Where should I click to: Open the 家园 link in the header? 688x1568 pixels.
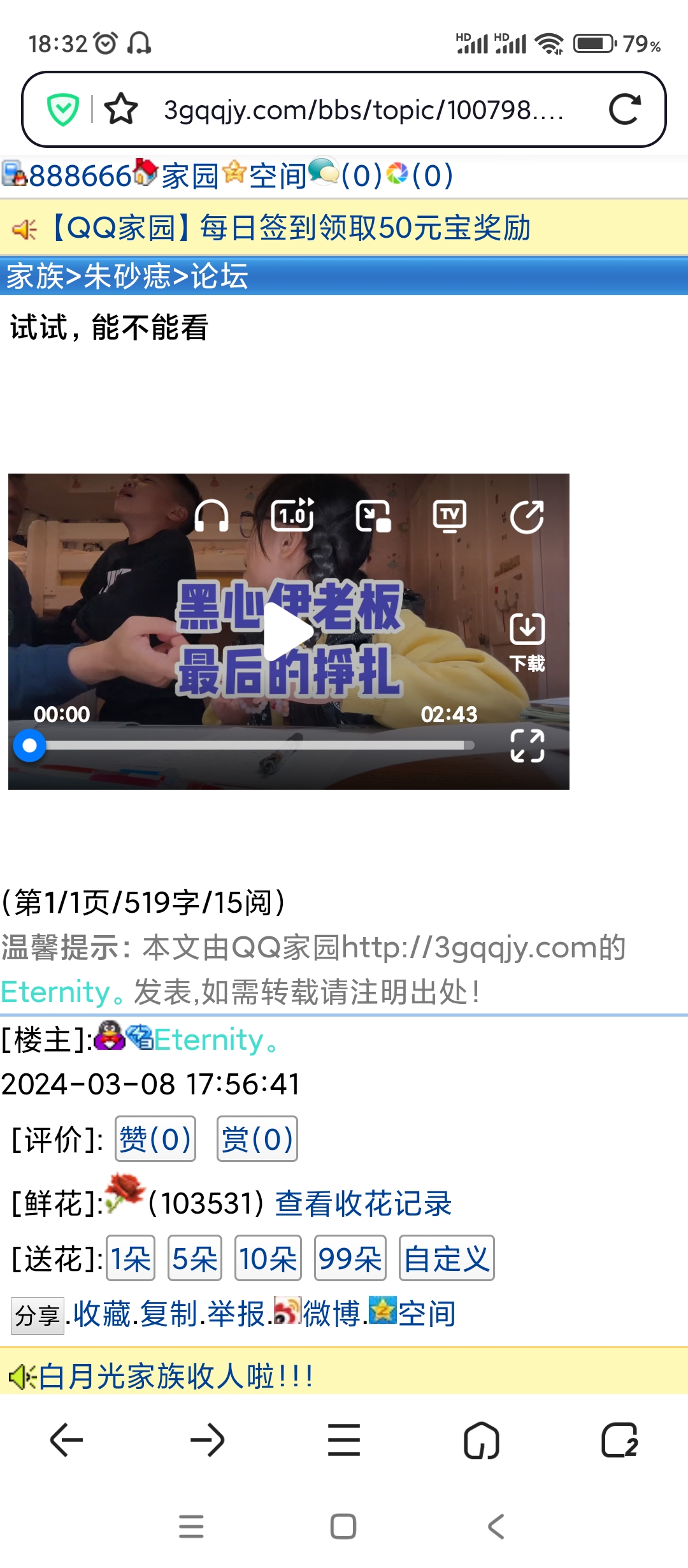pos(190,176)
